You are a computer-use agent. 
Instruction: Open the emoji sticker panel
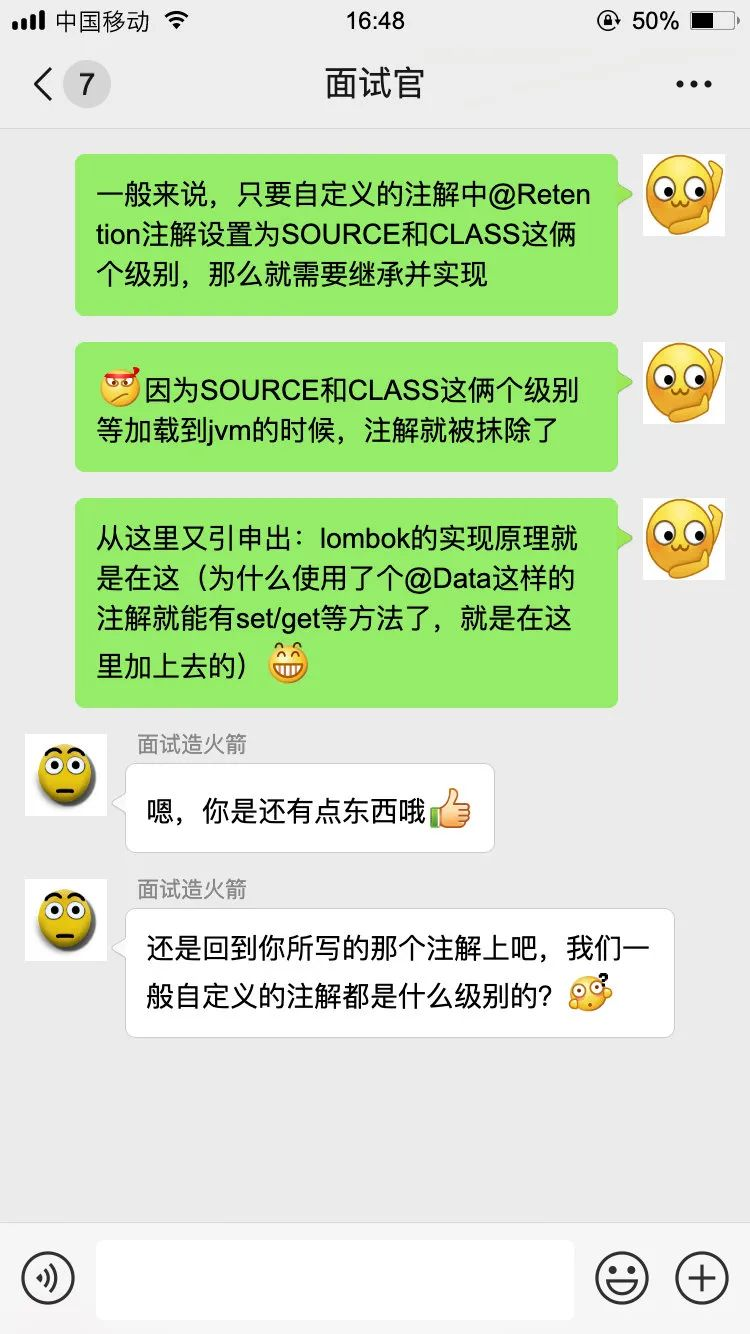(x=622, y=1278)
